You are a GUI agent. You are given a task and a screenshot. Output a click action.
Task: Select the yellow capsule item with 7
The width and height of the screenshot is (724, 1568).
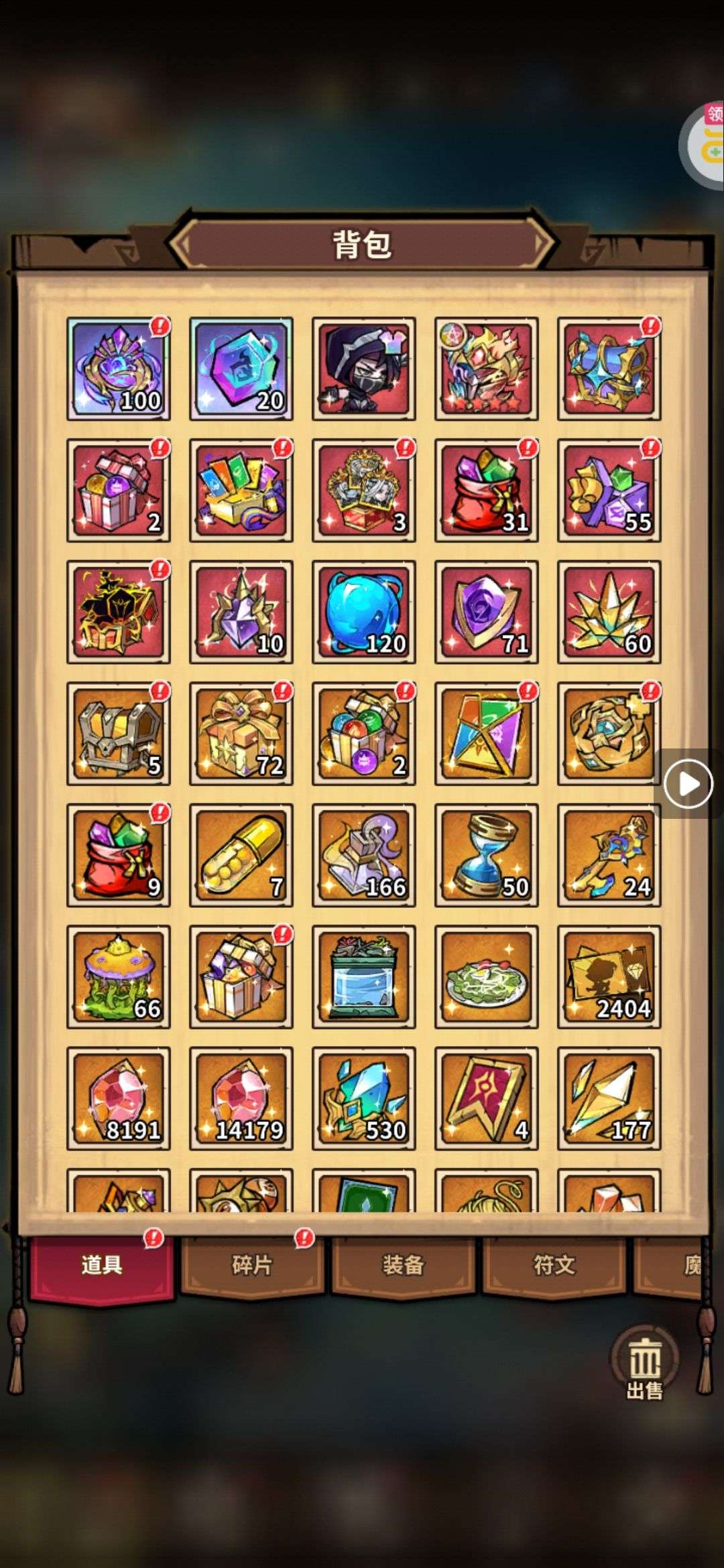tap(241, 856)
